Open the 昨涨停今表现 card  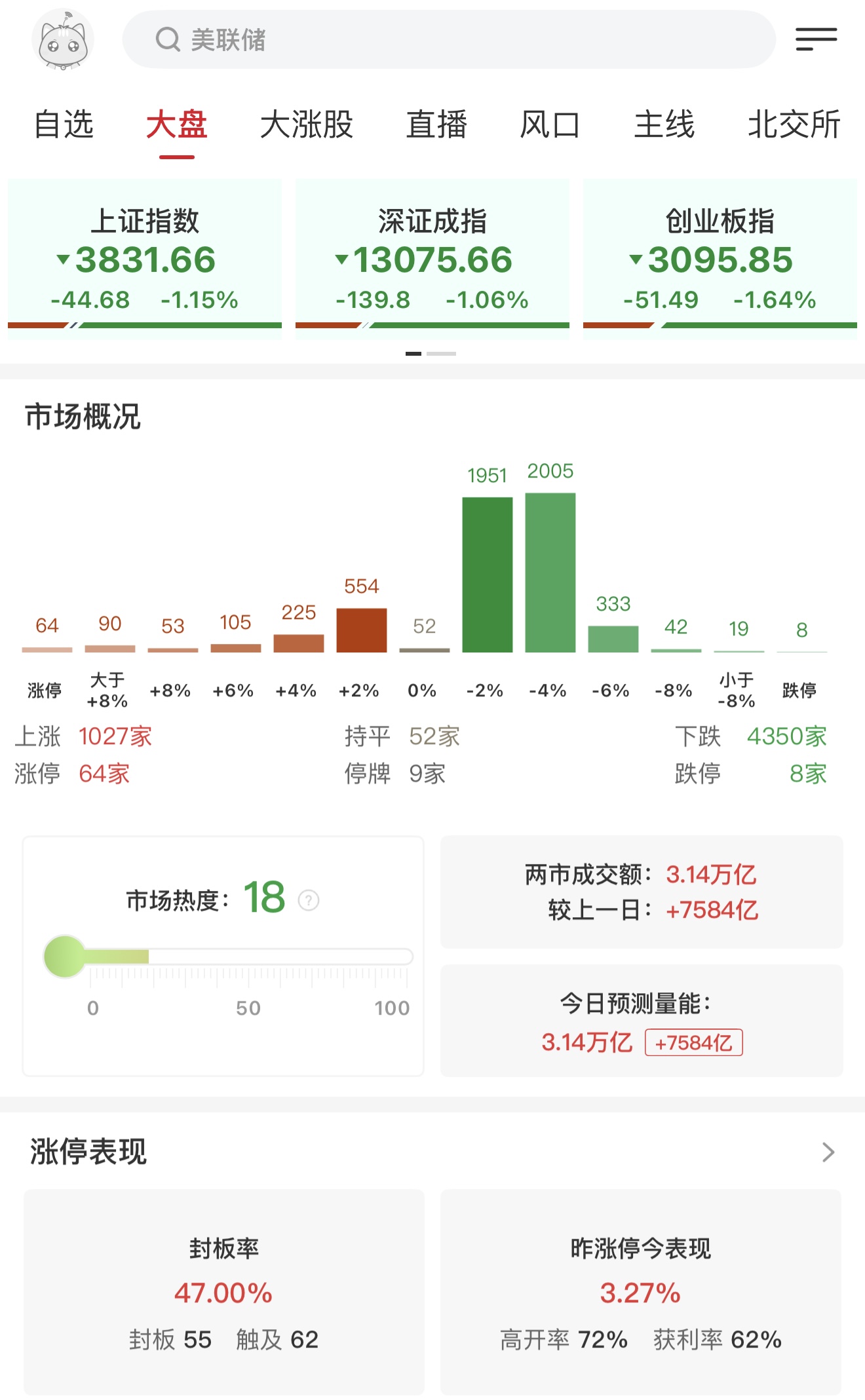click(641, 1292)
